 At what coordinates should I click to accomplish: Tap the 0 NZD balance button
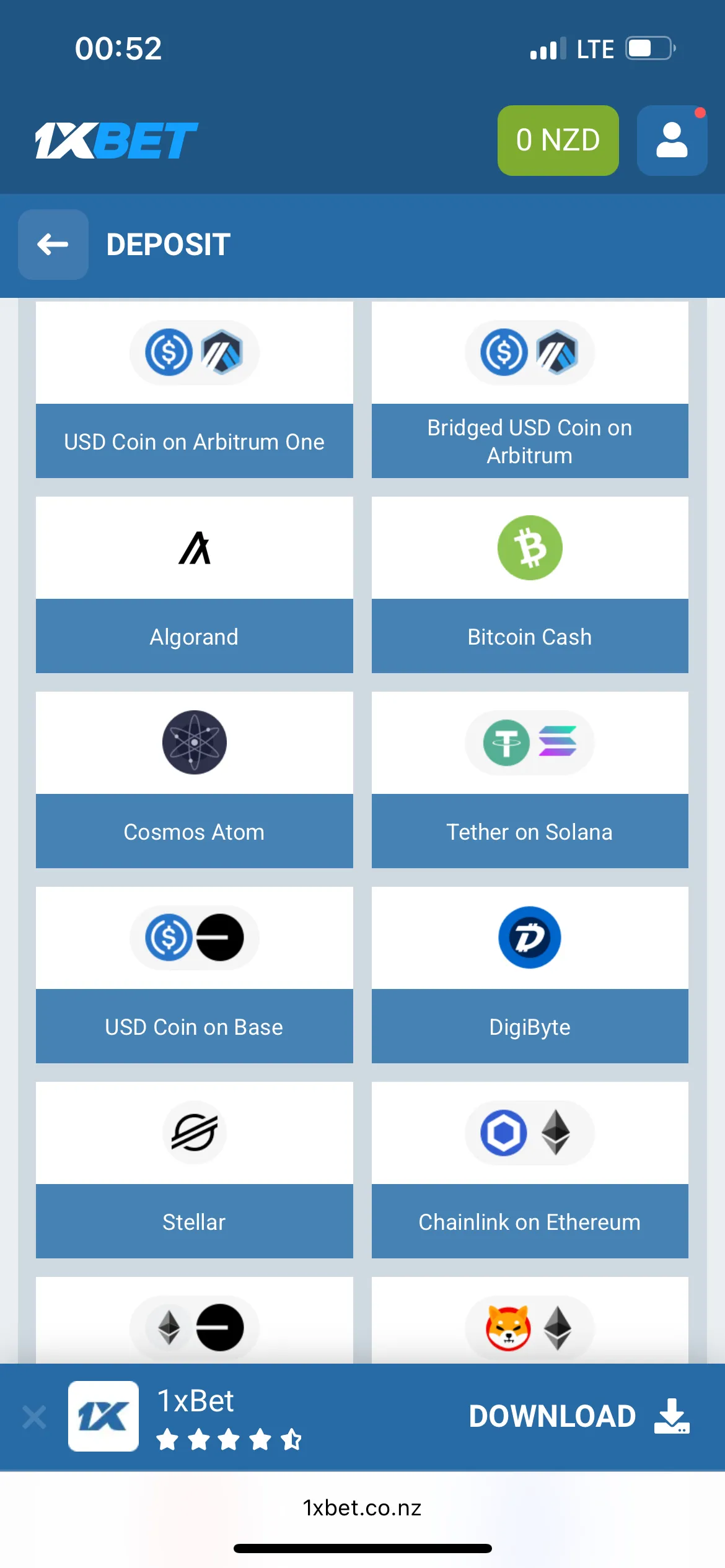(x=558, y=141)
